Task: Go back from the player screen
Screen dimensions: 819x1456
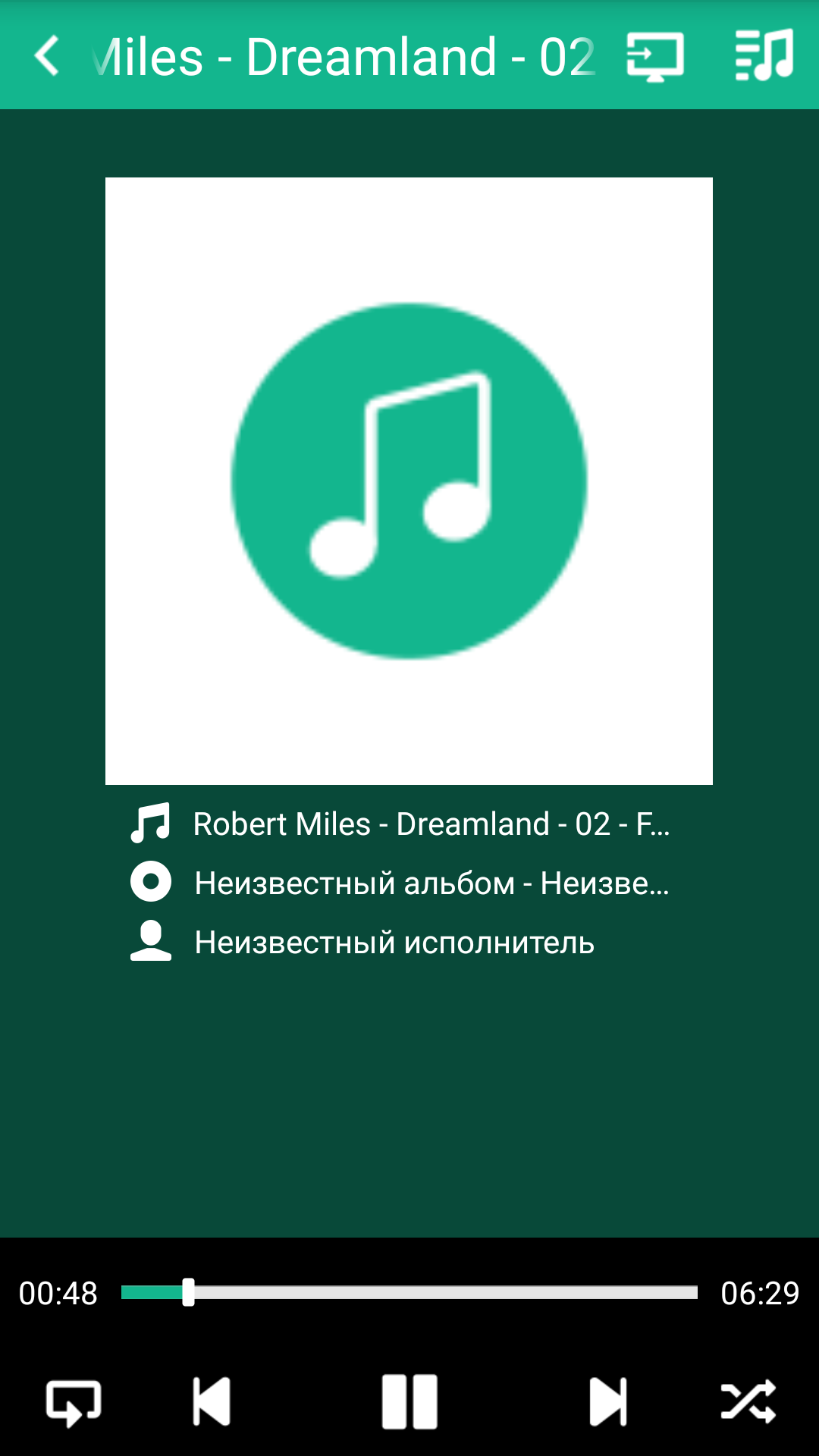Action: [47, 56]
